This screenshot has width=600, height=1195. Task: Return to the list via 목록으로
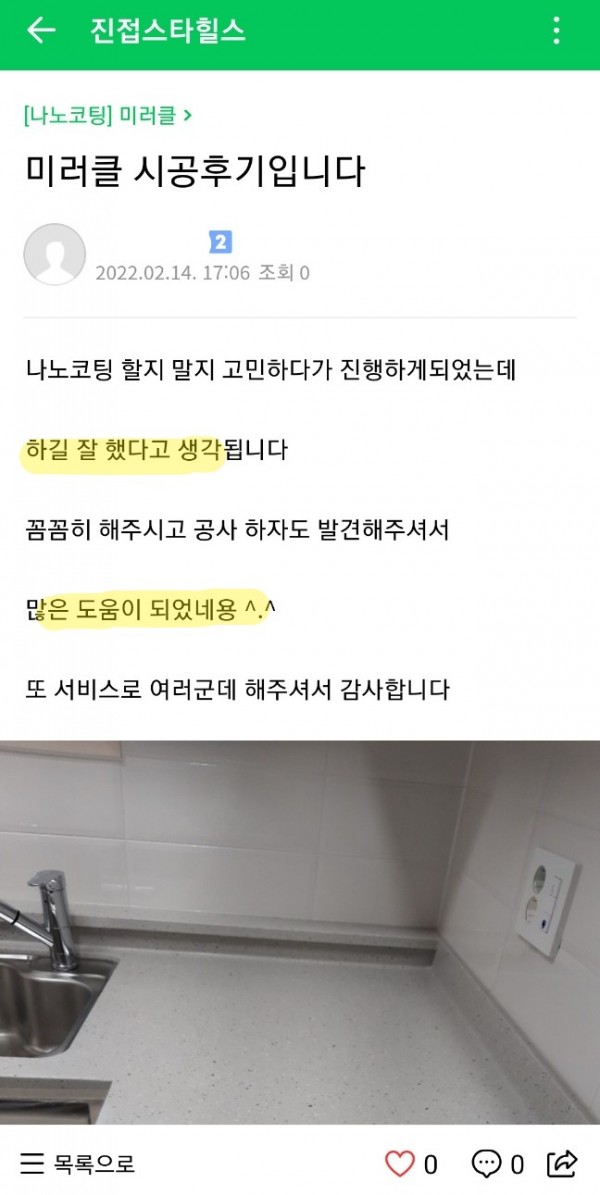point(78,1164)
